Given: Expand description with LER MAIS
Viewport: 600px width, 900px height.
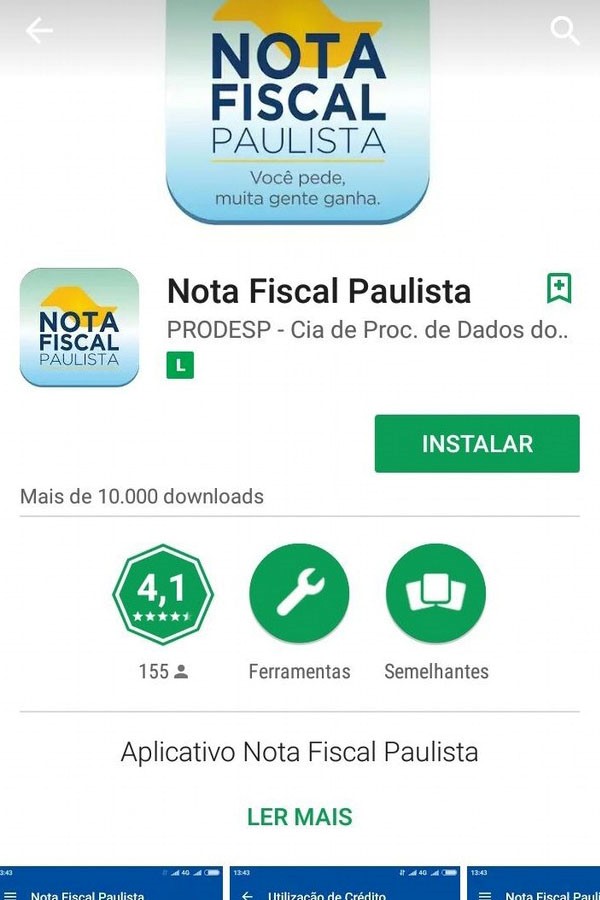Looking at the screenshot, I should click(299, 816).
